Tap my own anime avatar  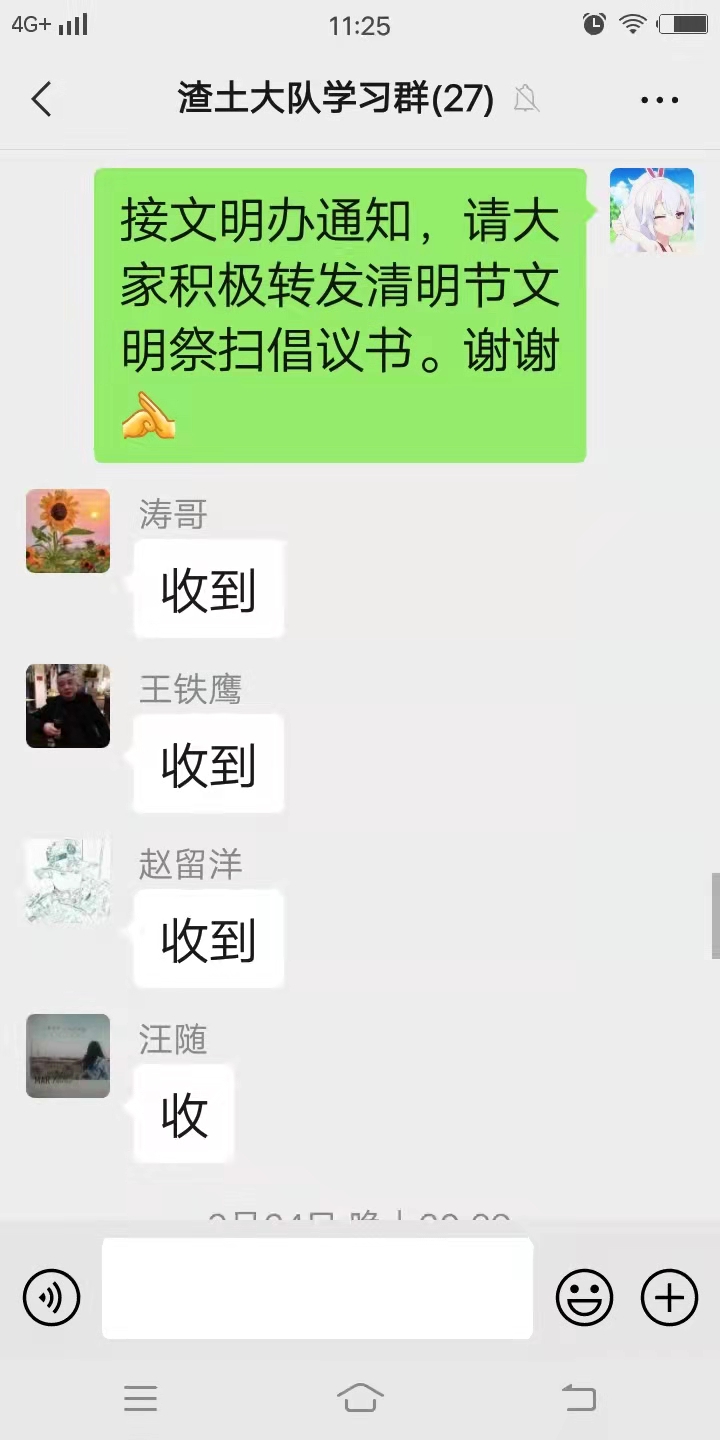pyautogui.click(x=652, y=210)
